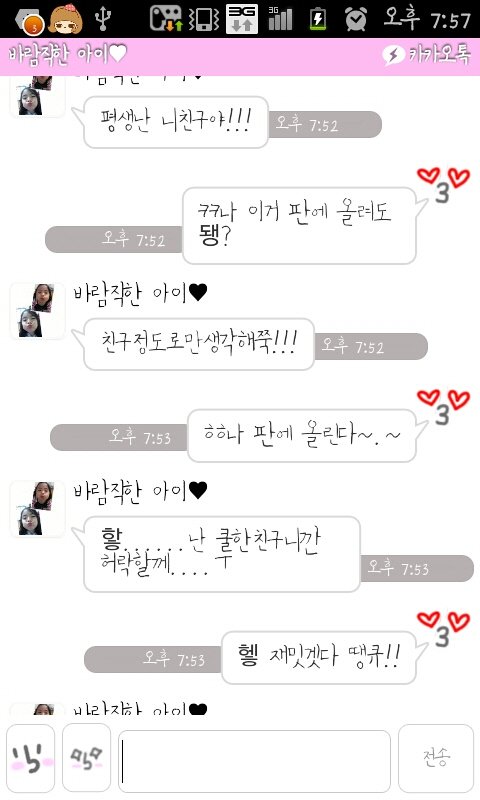
Task: Tap the 전송 send button
Action: (436, 759)
